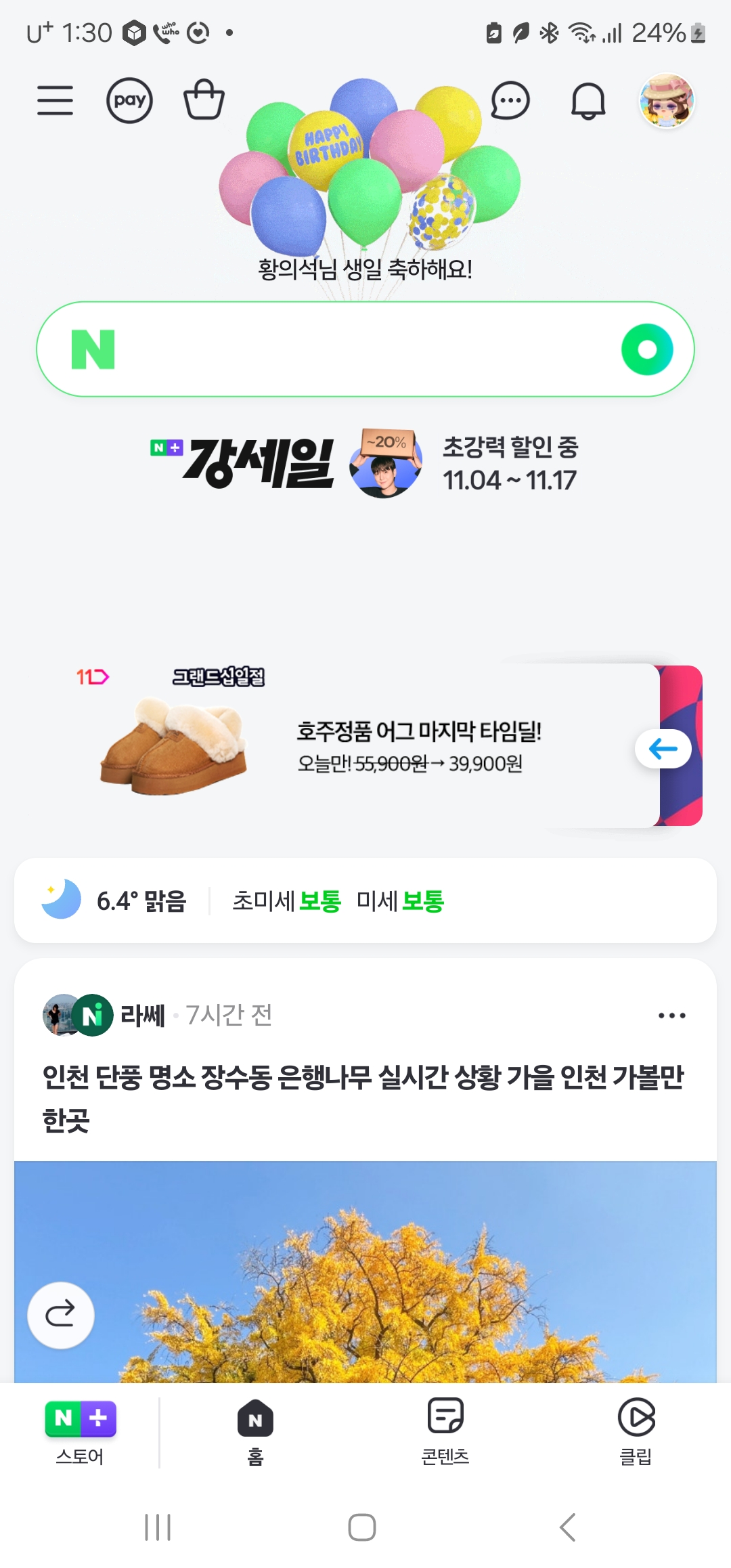The width and height of the screenshot is (731, 1568).
Task: Open the notifications bell
Action: click(x=588, y=101)
